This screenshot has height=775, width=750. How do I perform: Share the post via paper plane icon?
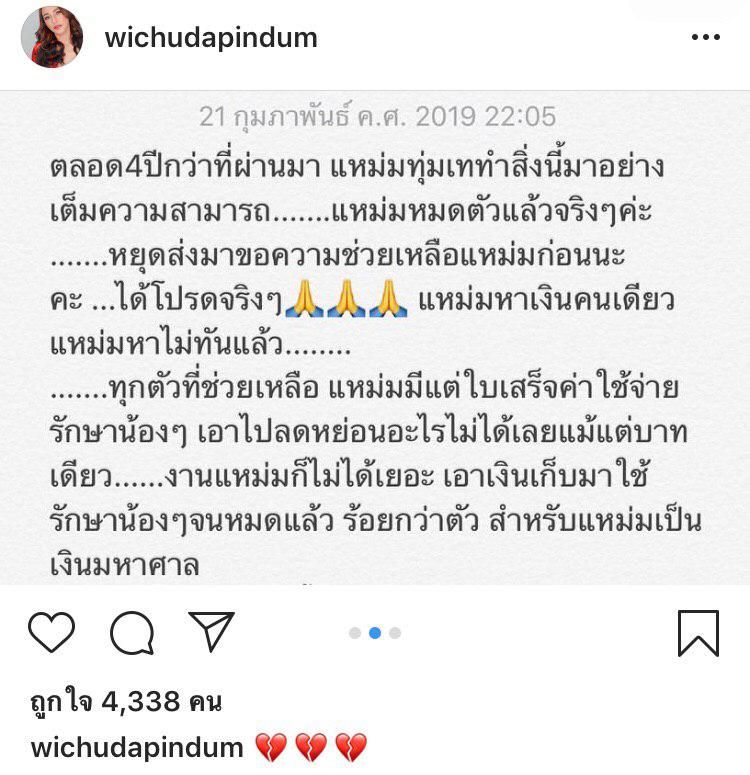click(210, 631)
